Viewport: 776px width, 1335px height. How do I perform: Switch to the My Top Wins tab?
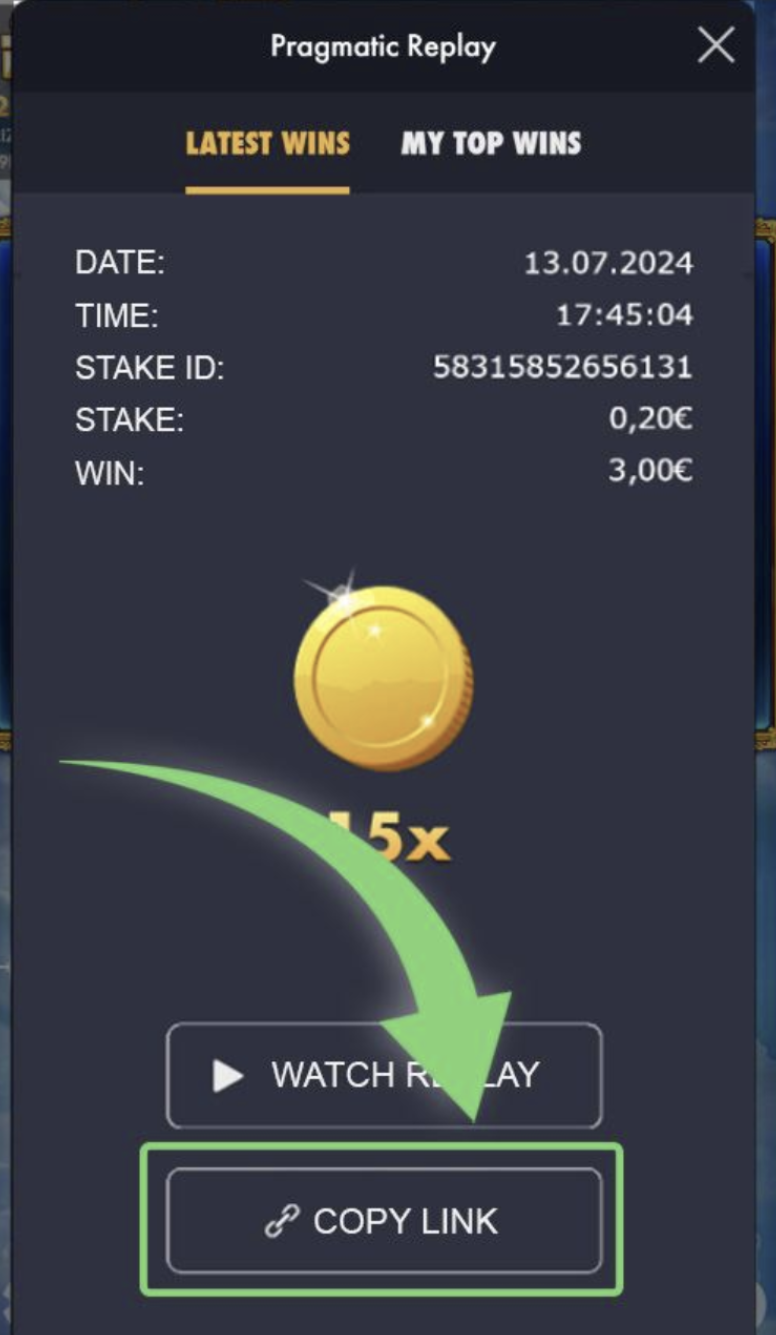tap(491, 143)
